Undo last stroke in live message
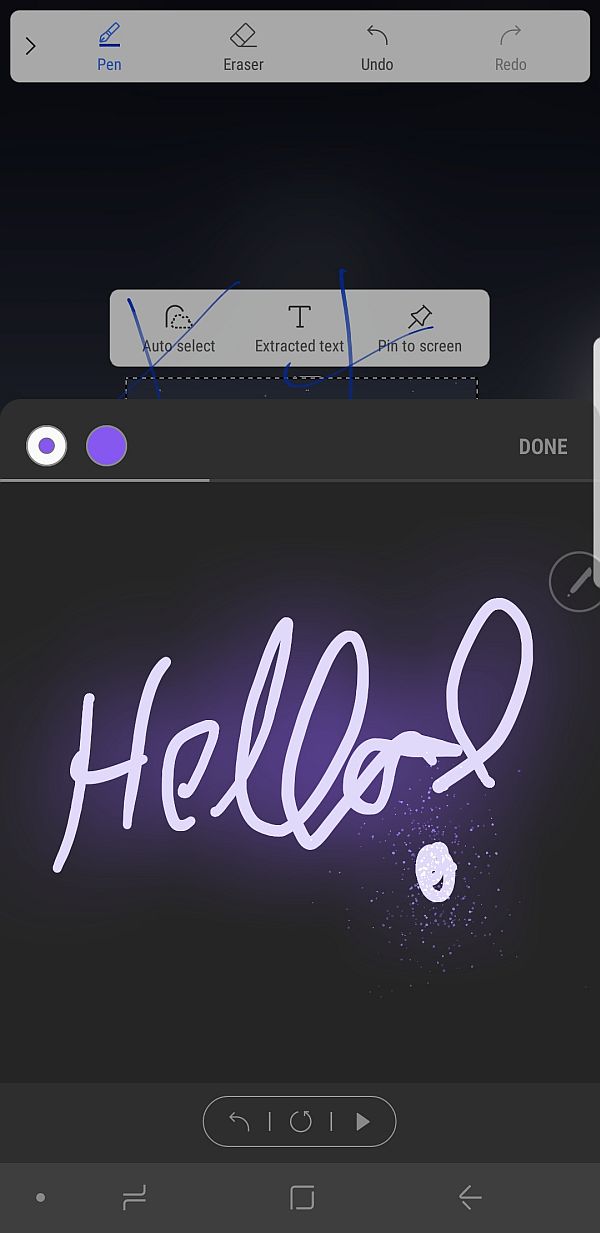Image resolution: width=600 pixels, height=1233 pixels. [239, 1122]
